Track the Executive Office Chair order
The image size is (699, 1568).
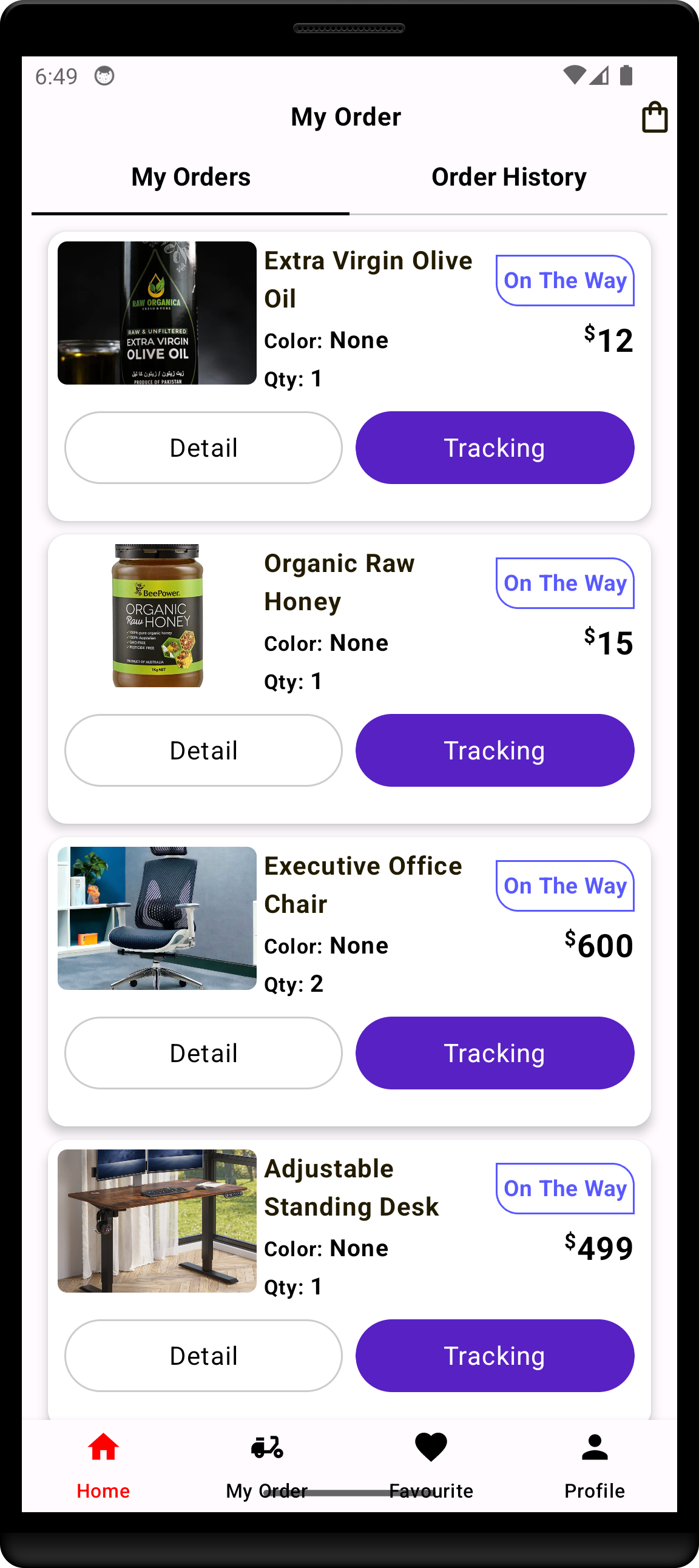point(495,1053)
